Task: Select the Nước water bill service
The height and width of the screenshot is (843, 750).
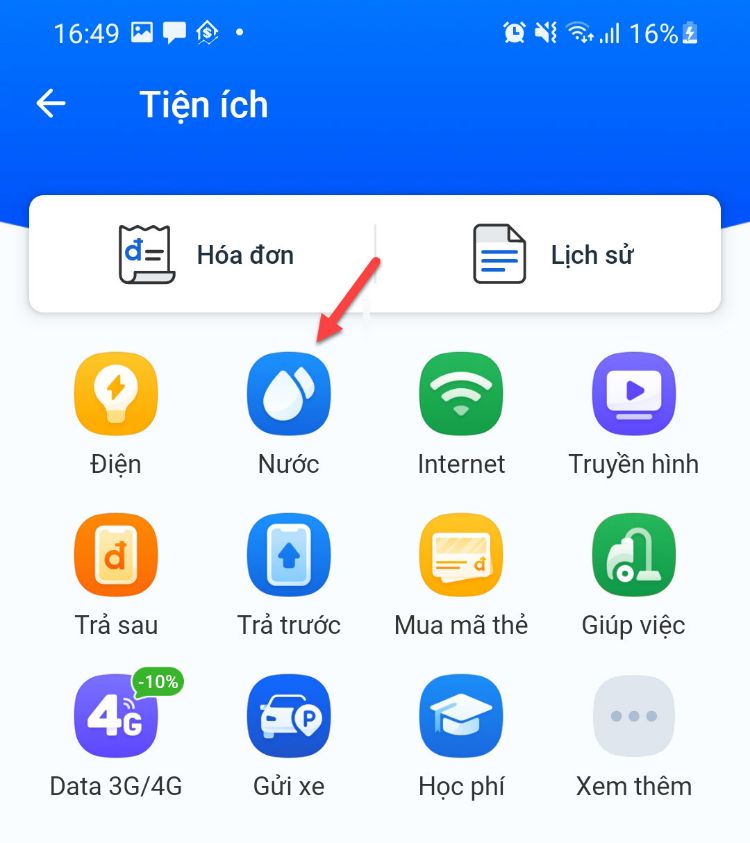Action: click(x=288, y=394)
